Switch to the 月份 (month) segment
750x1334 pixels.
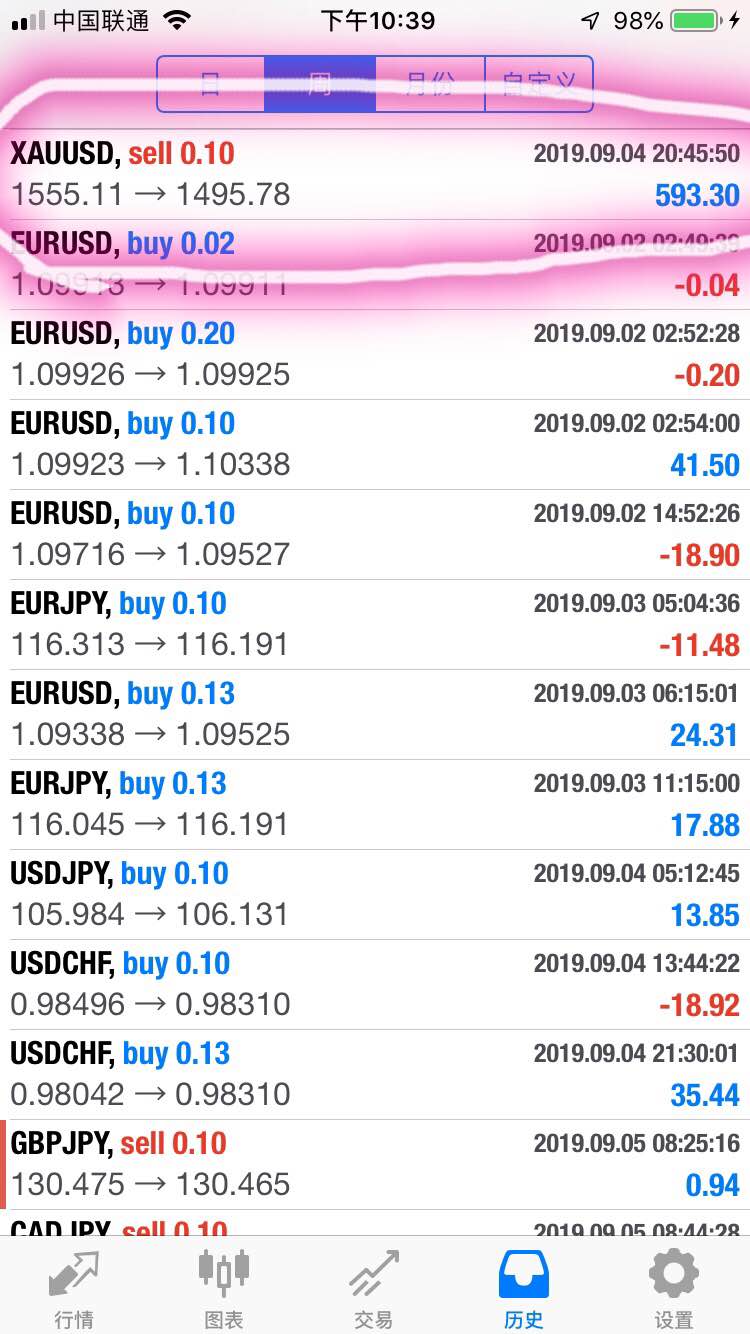[x=430, y=84]
